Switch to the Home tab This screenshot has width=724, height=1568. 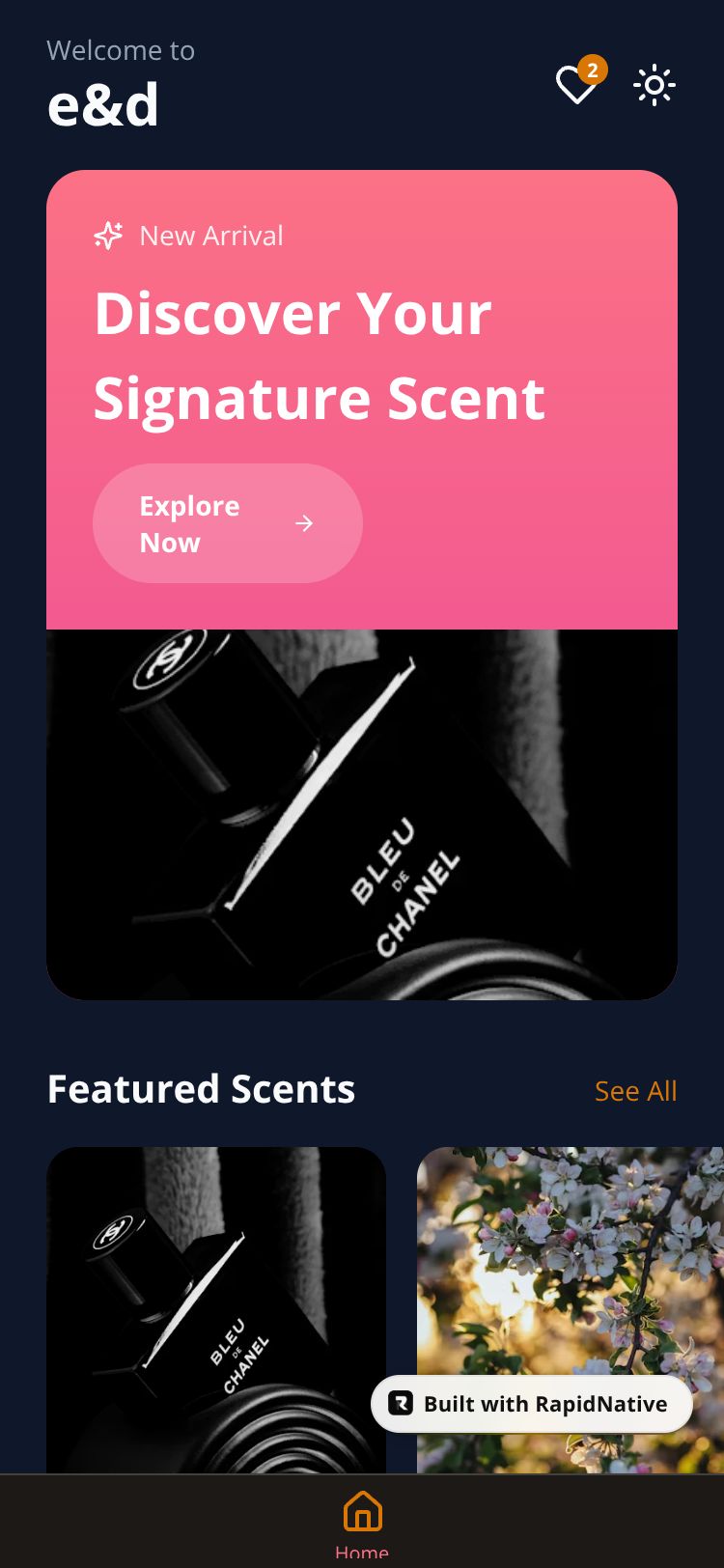pos(362,1522)
